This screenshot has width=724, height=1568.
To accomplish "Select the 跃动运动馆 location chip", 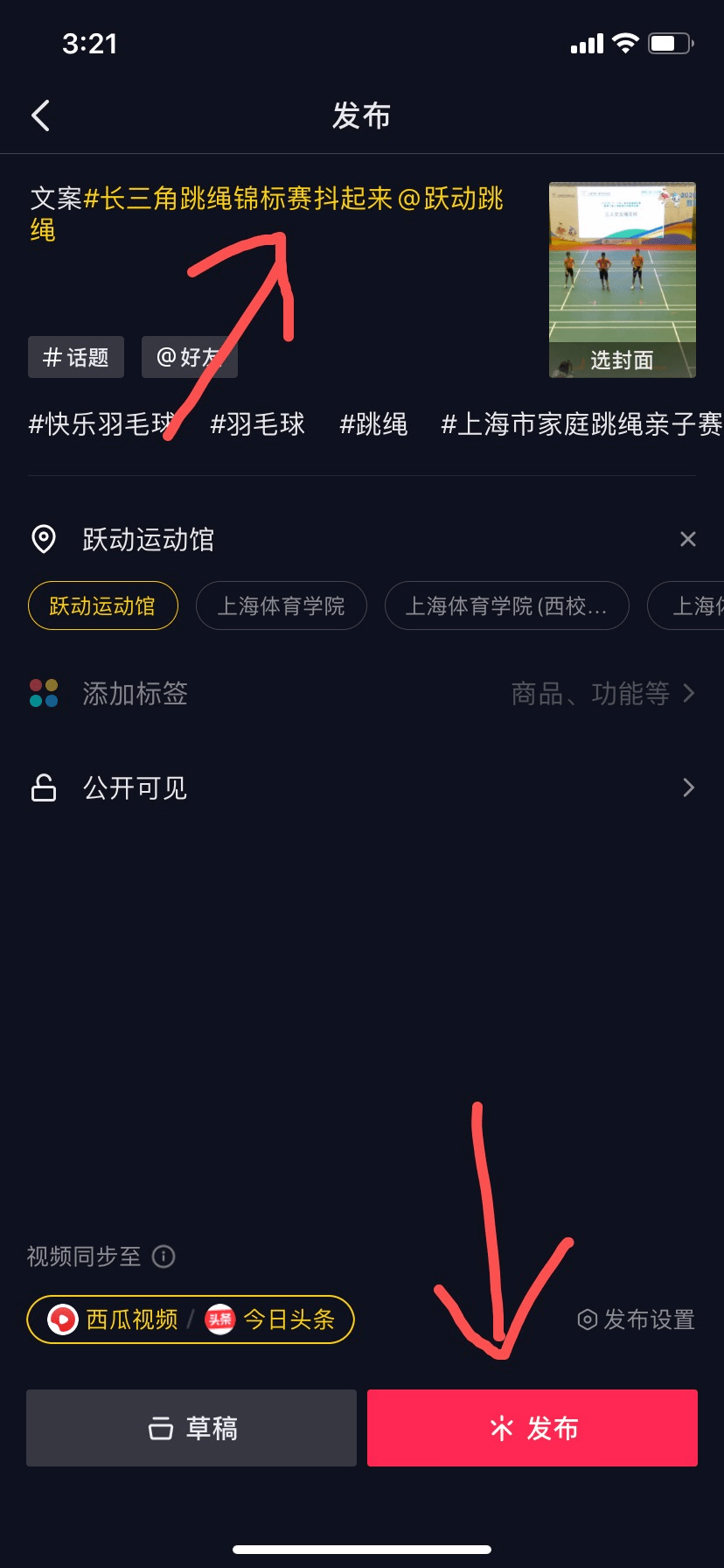I will click(x=102, y=605).
